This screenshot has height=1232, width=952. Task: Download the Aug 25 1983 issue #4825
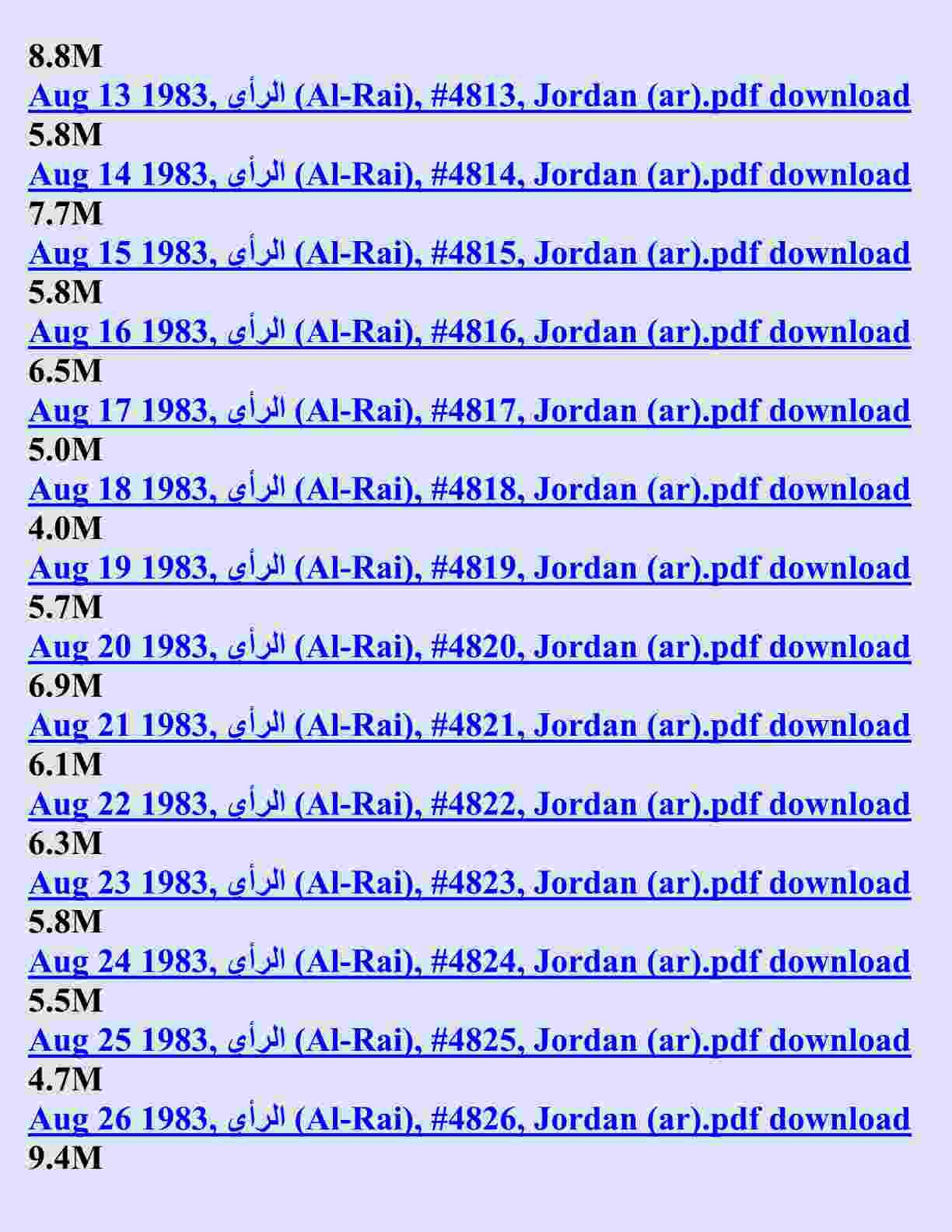[469, 1040]
